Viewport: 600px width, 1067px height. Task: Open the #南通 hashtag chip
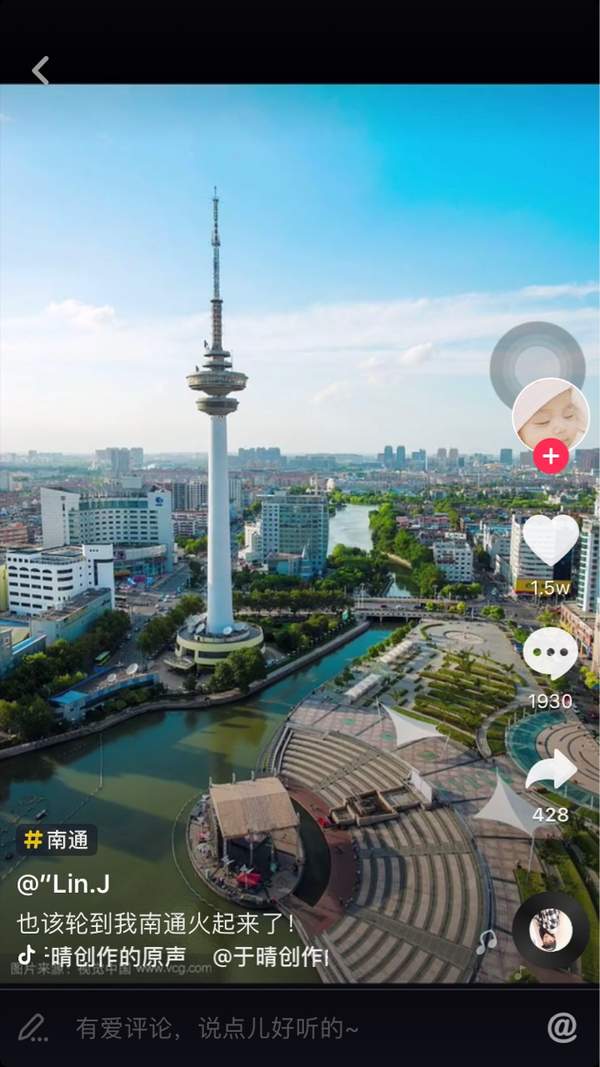(x=57, y=839)
